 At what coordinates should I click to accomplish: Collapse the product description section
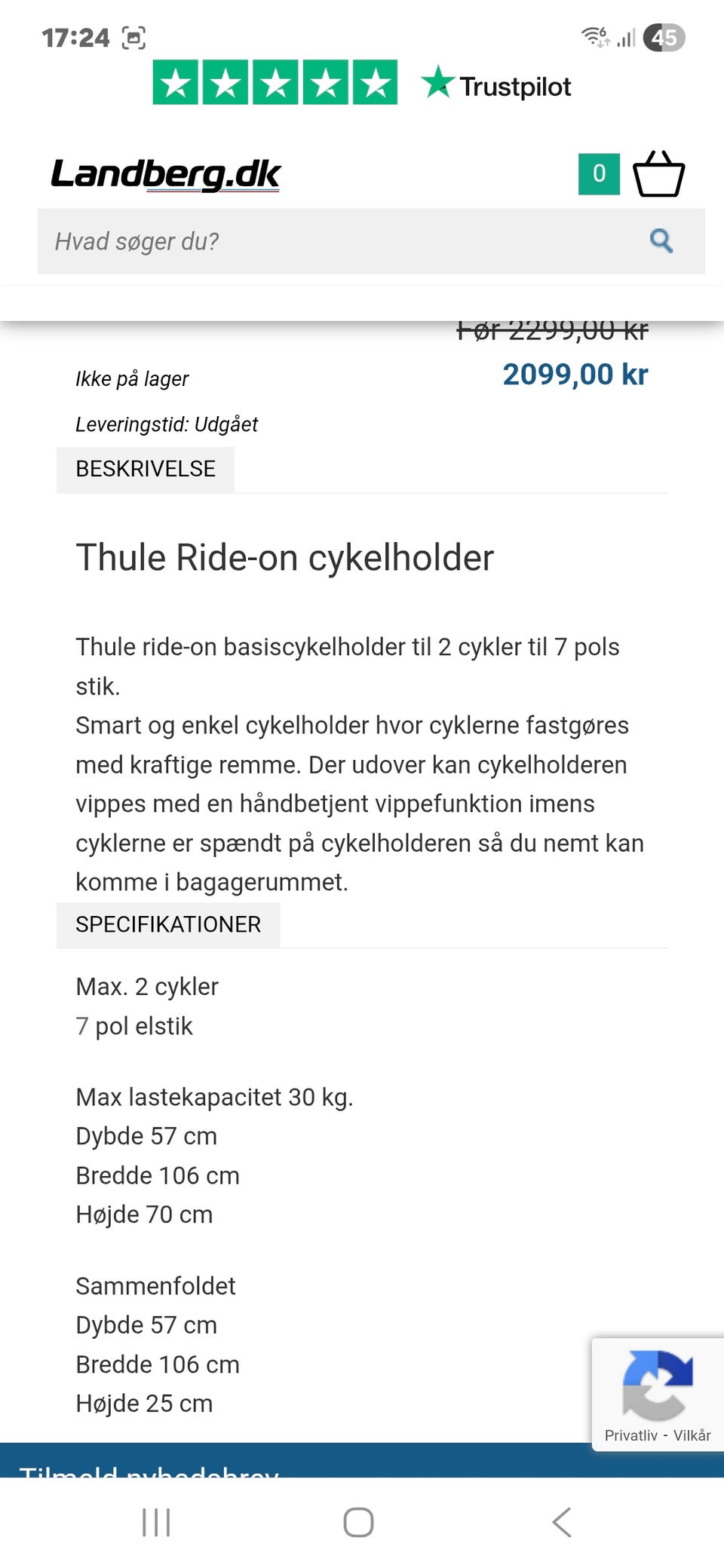click(146, 469)
